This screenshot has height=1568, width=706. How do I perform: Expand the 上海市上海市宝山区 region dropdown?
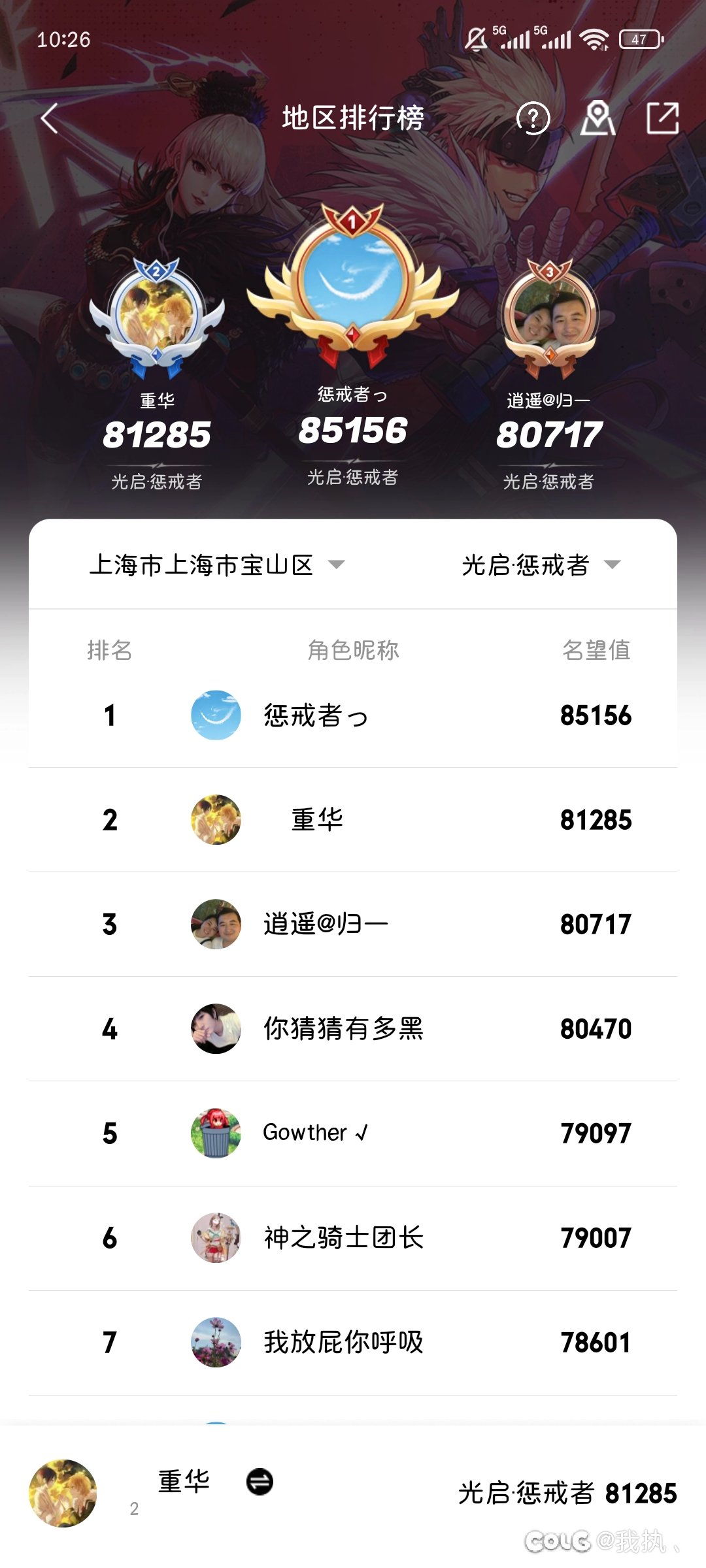point(216,565)
